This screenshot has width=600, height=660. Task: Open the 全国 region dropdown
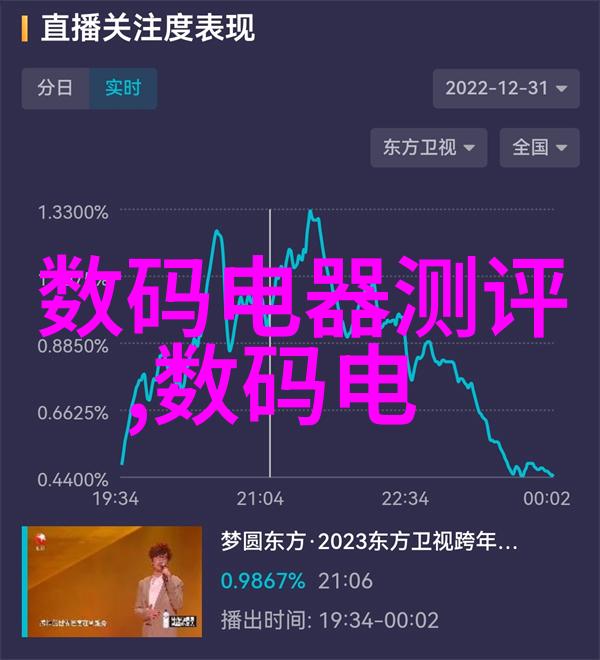point(540,147)
